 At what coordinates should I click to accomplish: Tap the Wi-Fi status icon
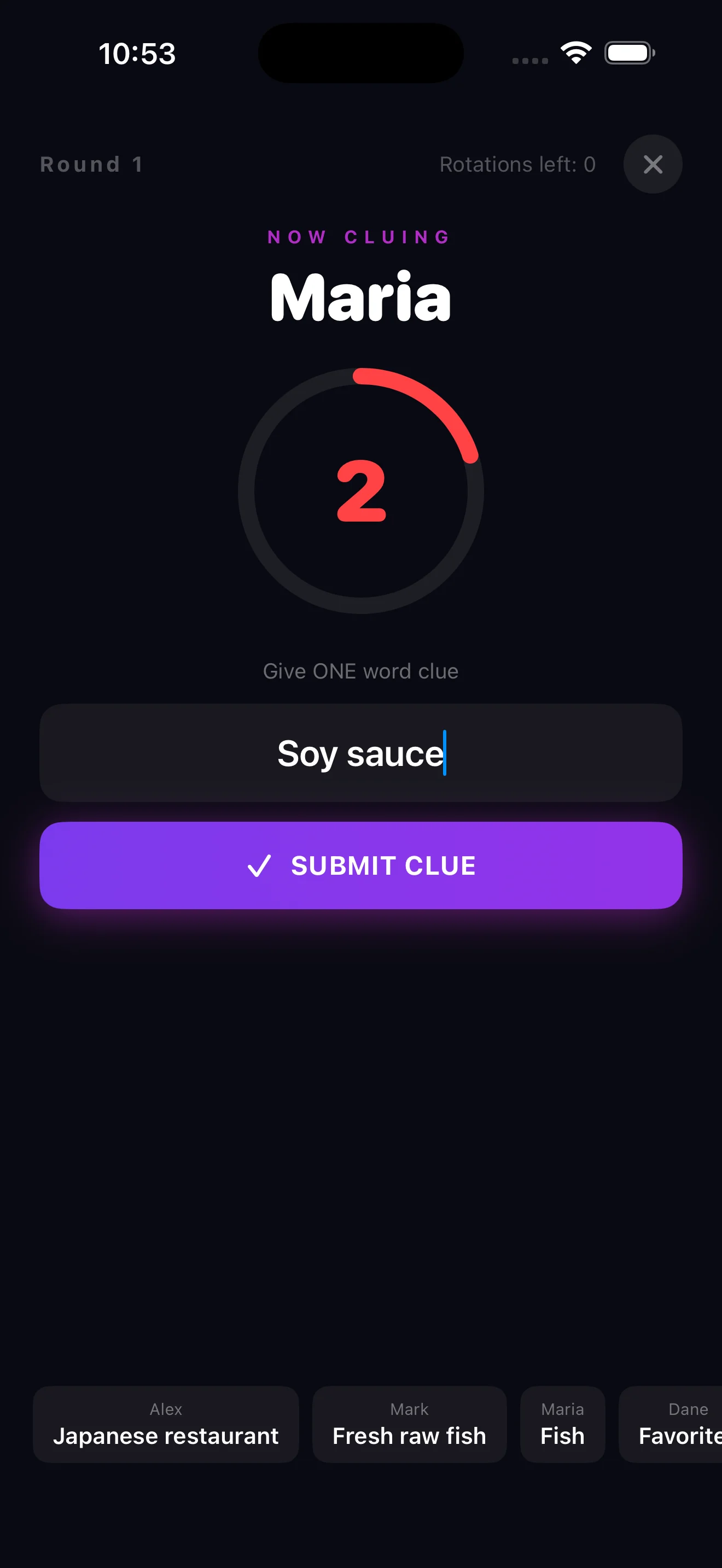pyautogui.click(x=575, y=53)
